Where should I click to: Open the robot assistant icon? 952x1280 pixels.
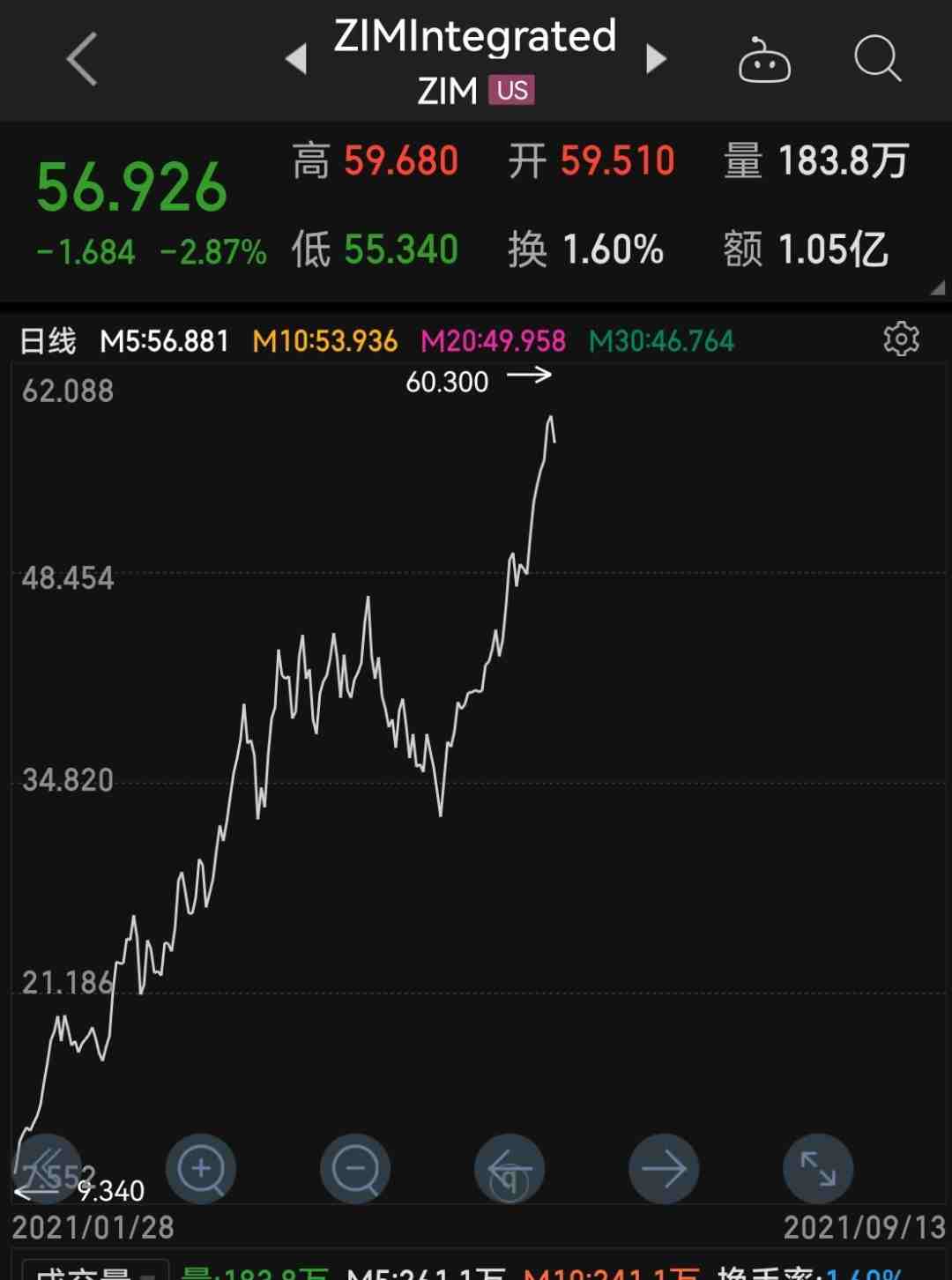point(764,61)
